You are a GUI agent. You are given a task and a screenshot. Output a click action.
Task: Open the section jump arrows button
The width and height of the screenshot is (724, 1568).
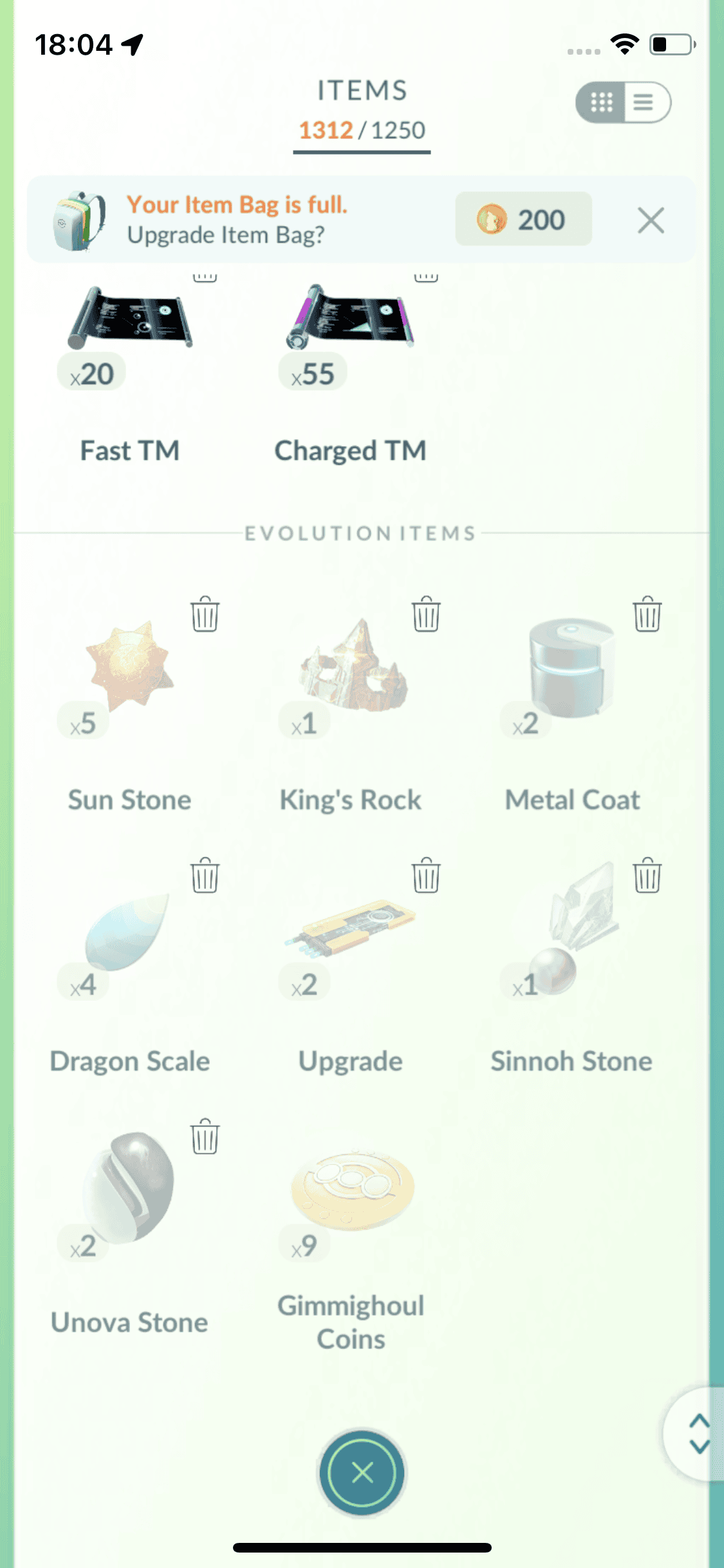tap(698, 1433)
